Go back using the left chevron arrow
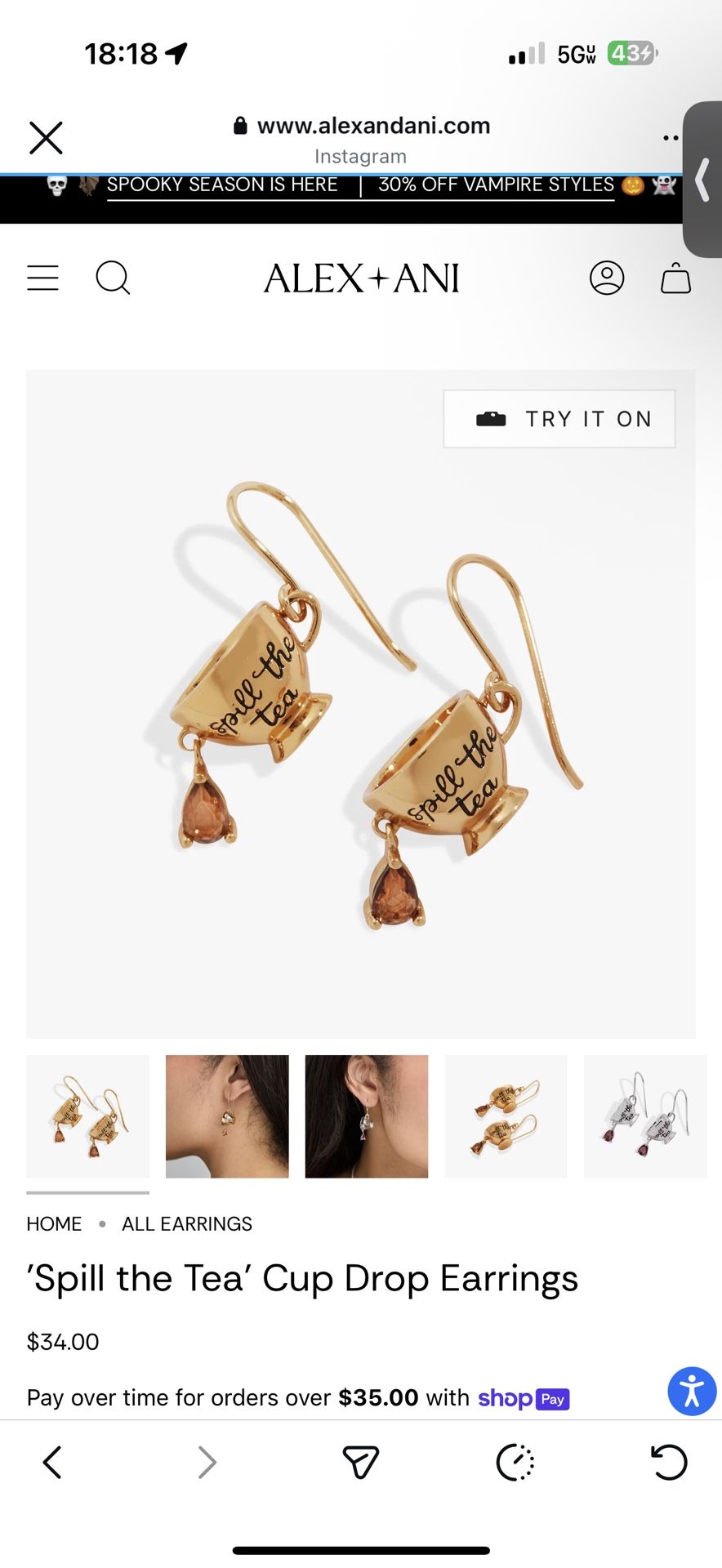Image resolution: width=722 pixels, height=1568 pixels. point(51,1463)
